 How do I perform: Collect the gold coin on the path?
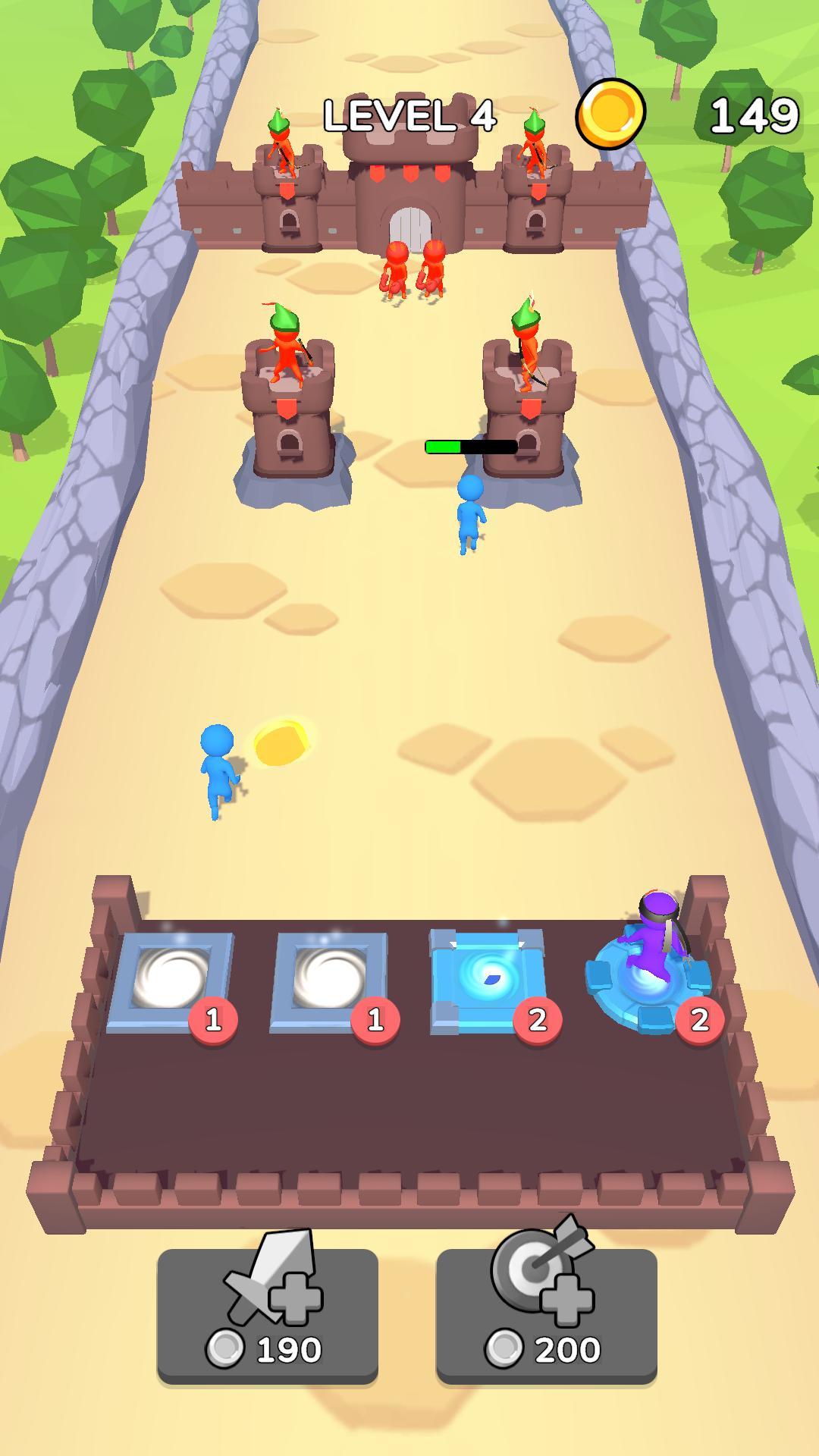point(281,742)
